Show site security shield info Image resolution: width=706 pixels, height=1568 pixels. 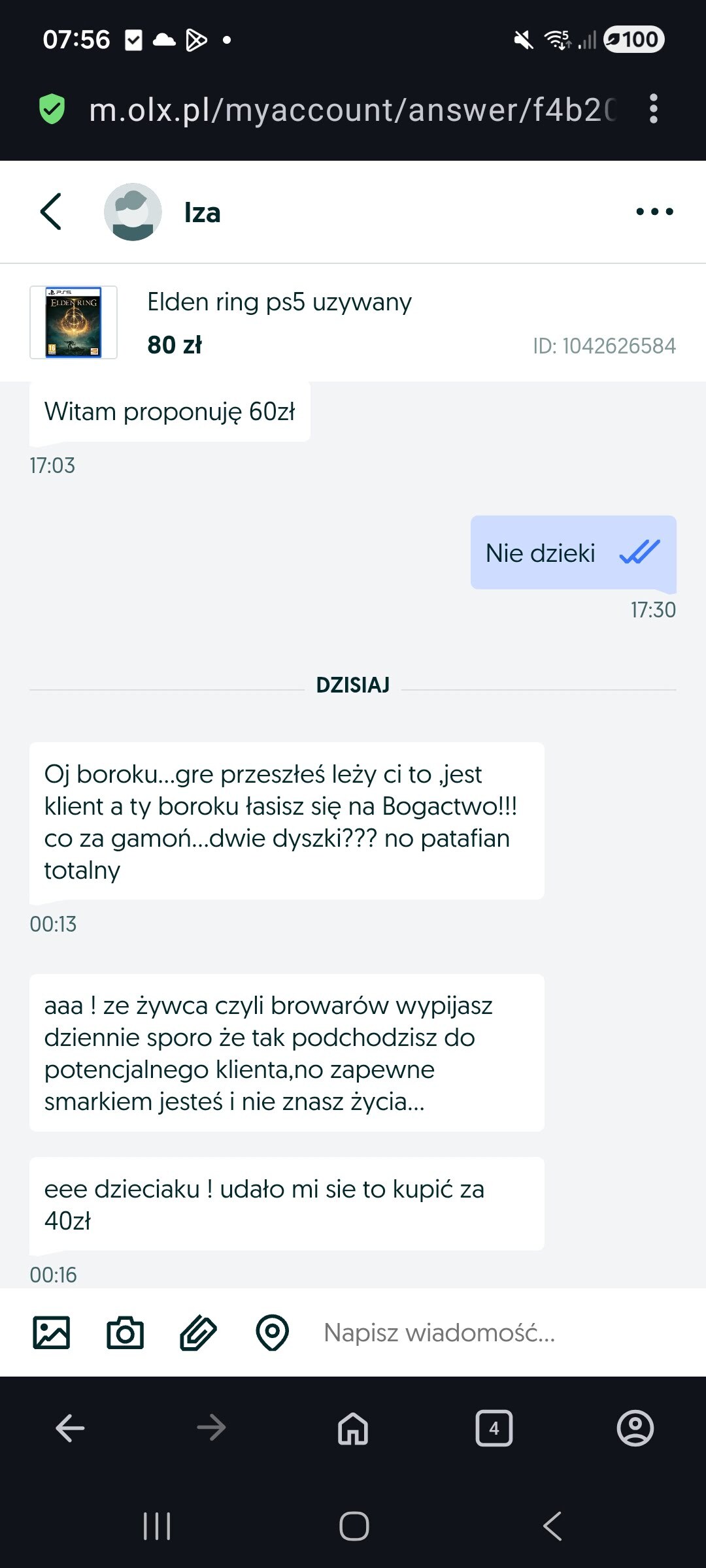tap(52, 109)
